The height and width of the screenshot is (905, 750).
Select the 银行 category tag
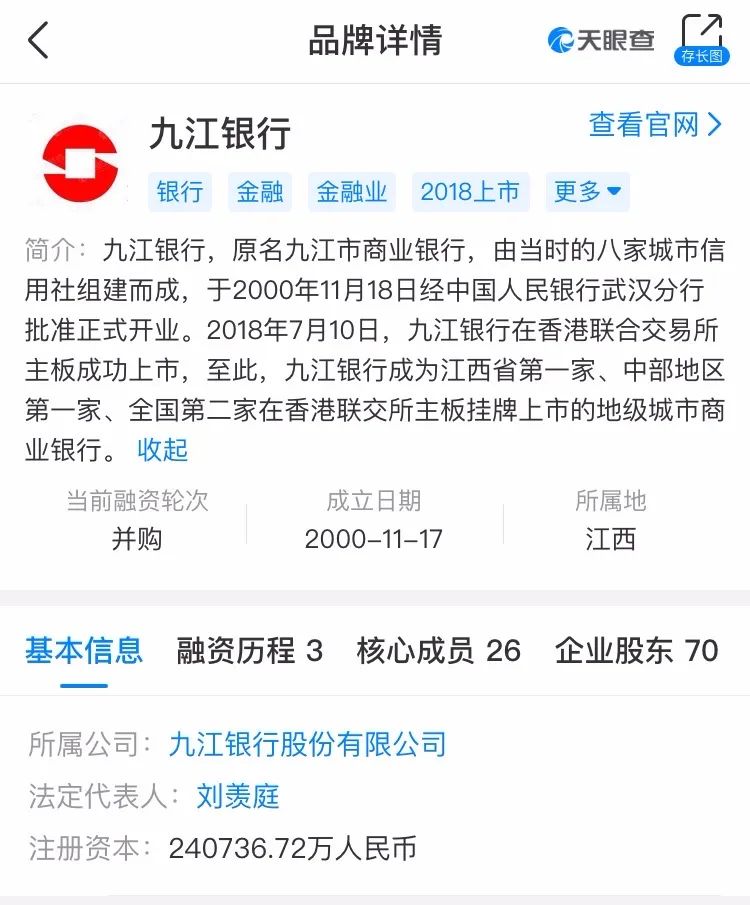tap(180, 192)
